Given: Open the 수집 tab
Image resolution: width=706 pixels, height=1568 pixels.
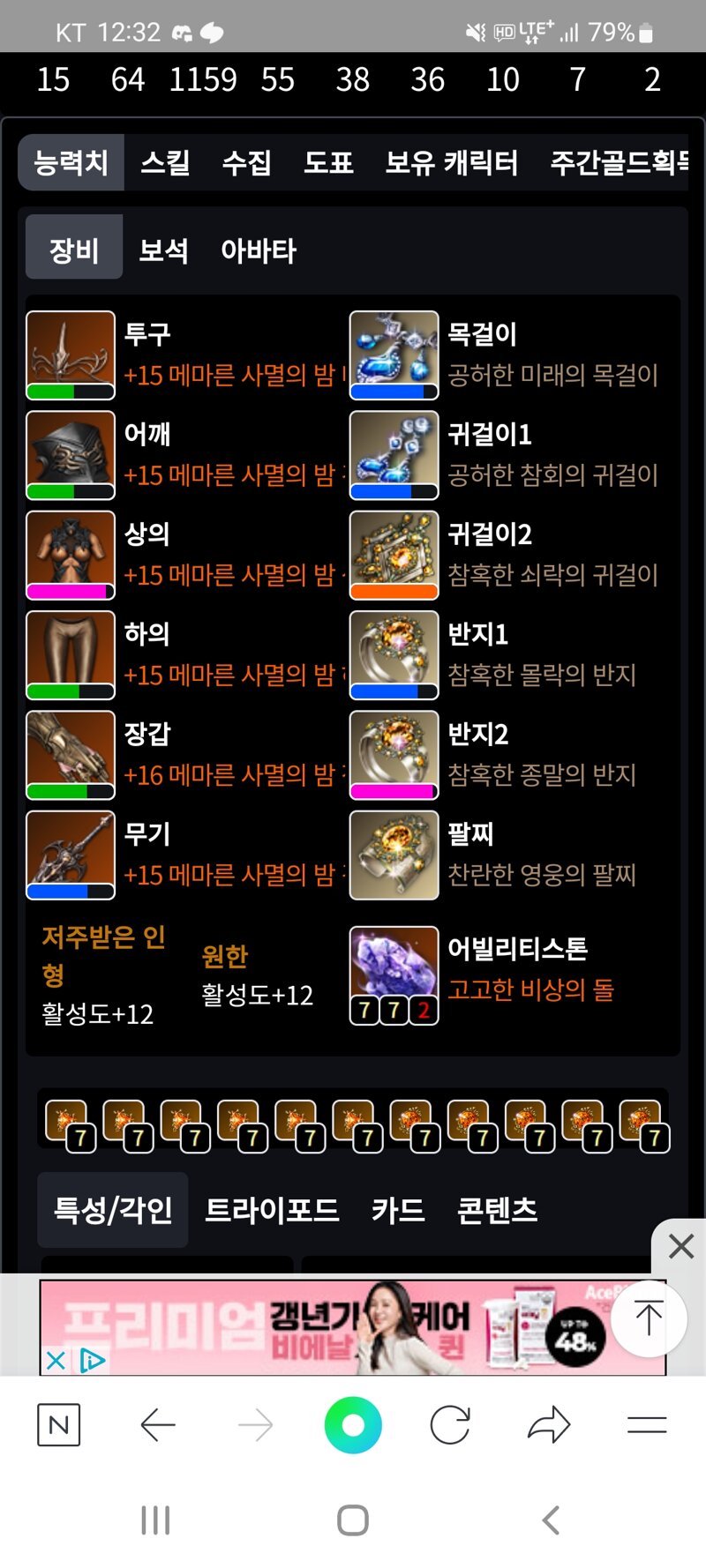Looking at the screenshot, I should pyautogui.click(x=246, y=162).
